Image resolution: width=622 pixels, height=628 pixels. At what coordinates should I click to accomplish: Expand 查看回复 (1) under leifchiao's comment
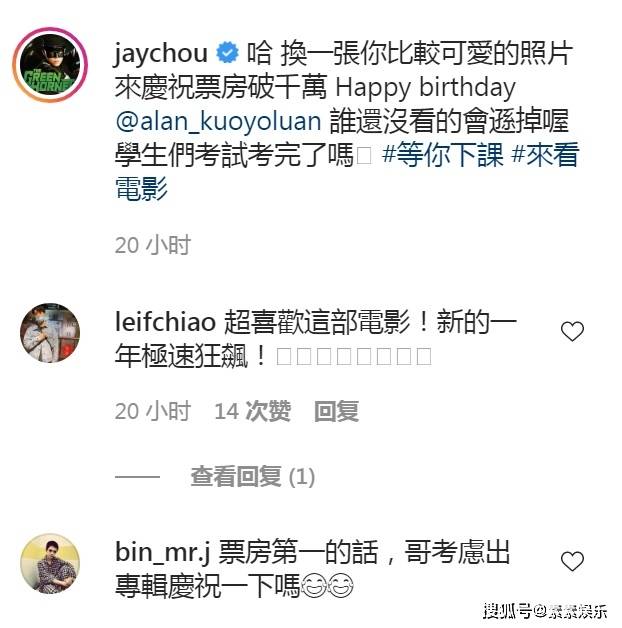252,477
